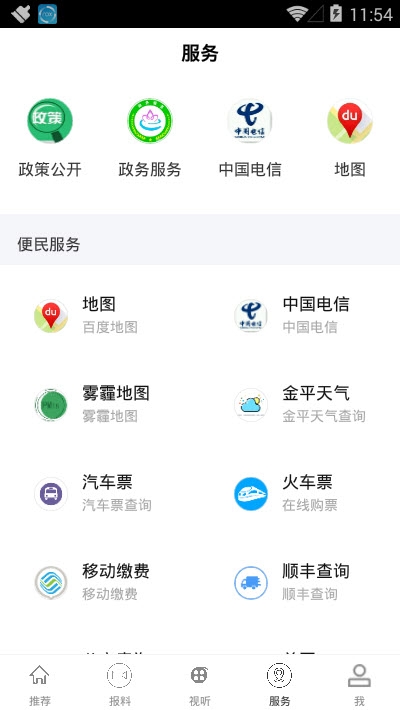Open 地图 百度地图 in 便民服务 list
Viewport: 400px width, 710px height.
pos(100,315)
